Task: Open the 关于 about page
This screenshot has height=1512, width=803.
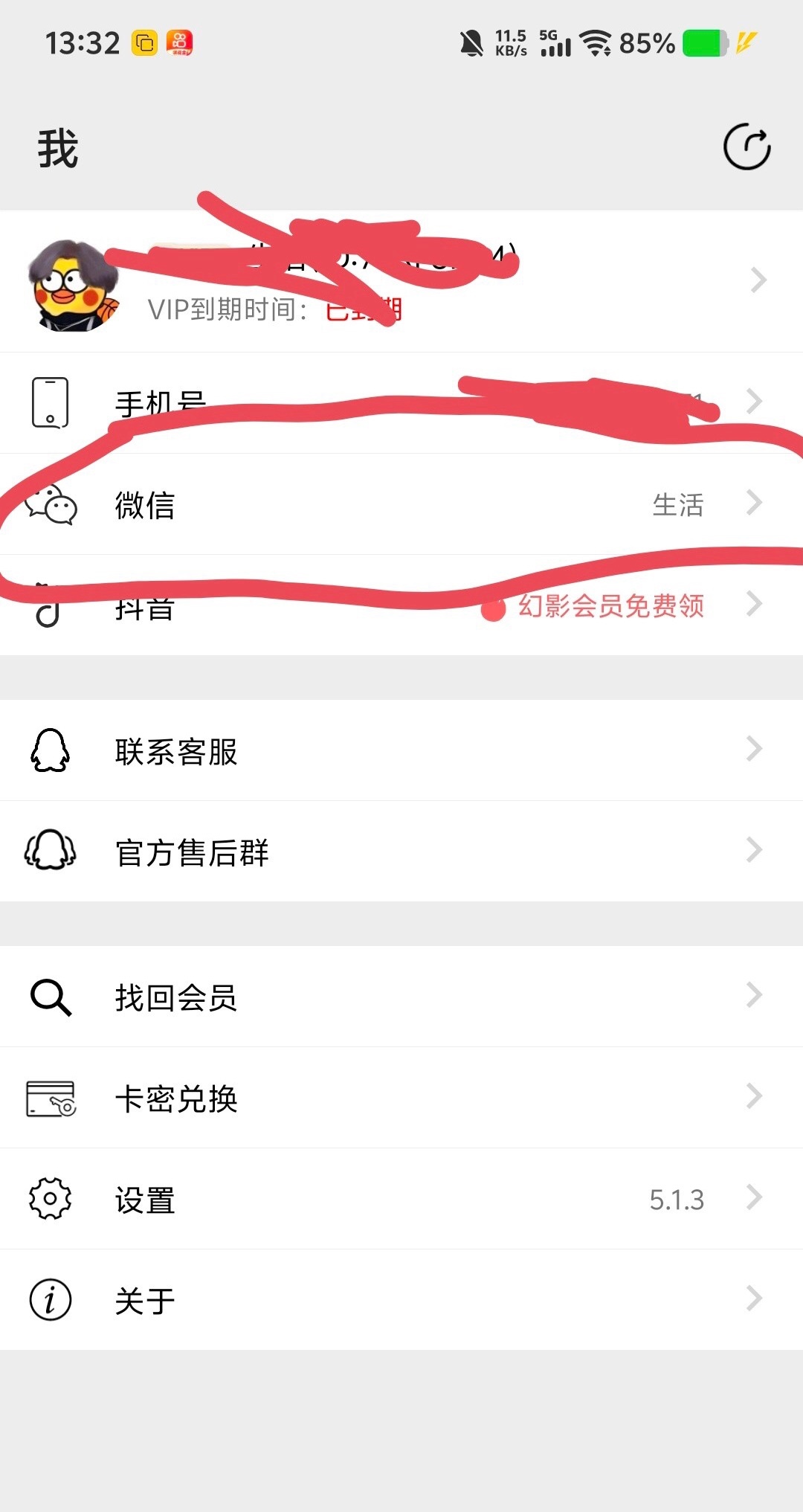Action: tap(401, 1300)
